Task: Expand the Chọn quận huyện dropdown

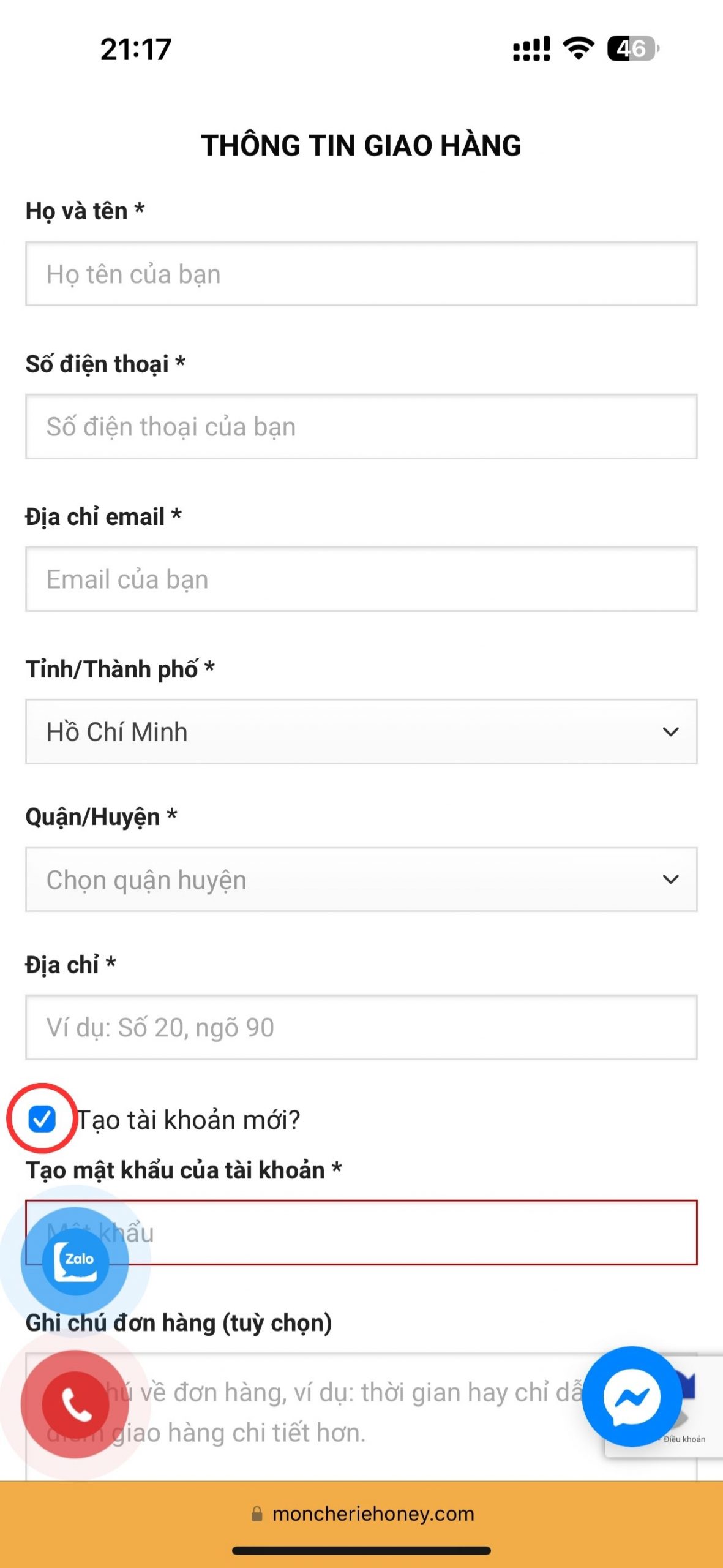Action: (x=361, y=880)
